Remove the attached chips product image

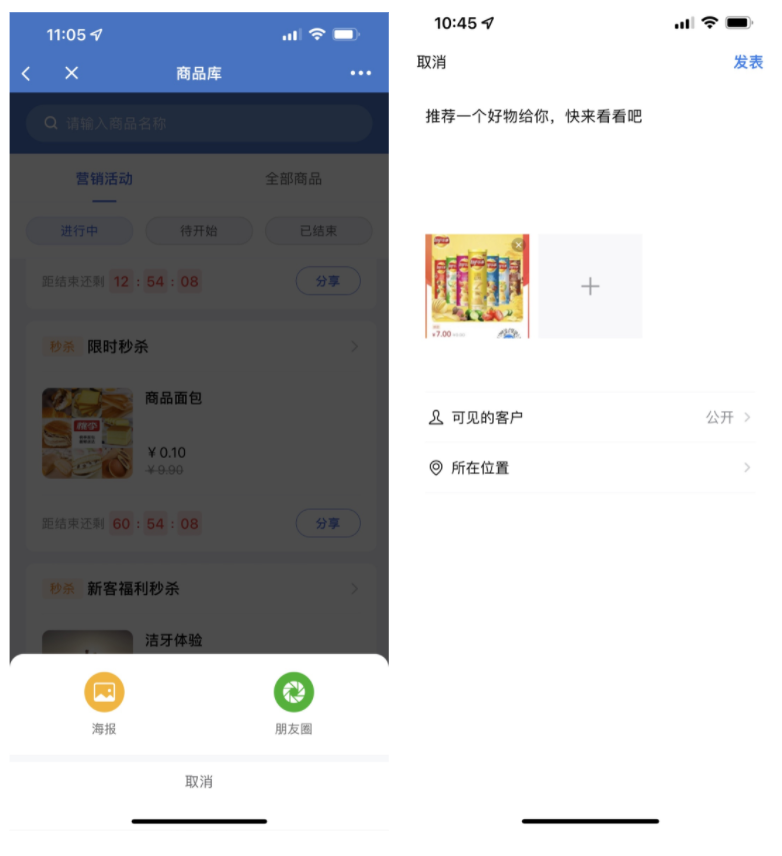click(518, 245)
